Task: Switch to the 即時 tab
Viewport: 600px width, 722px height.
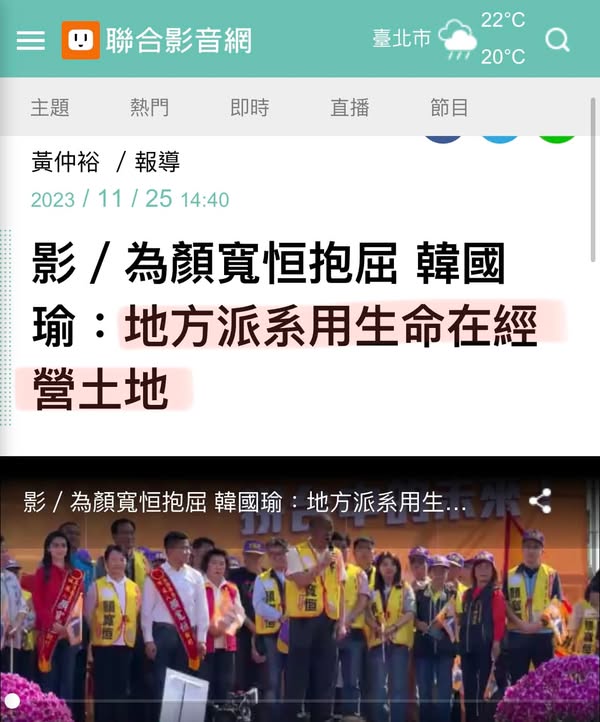Action: 250,108
